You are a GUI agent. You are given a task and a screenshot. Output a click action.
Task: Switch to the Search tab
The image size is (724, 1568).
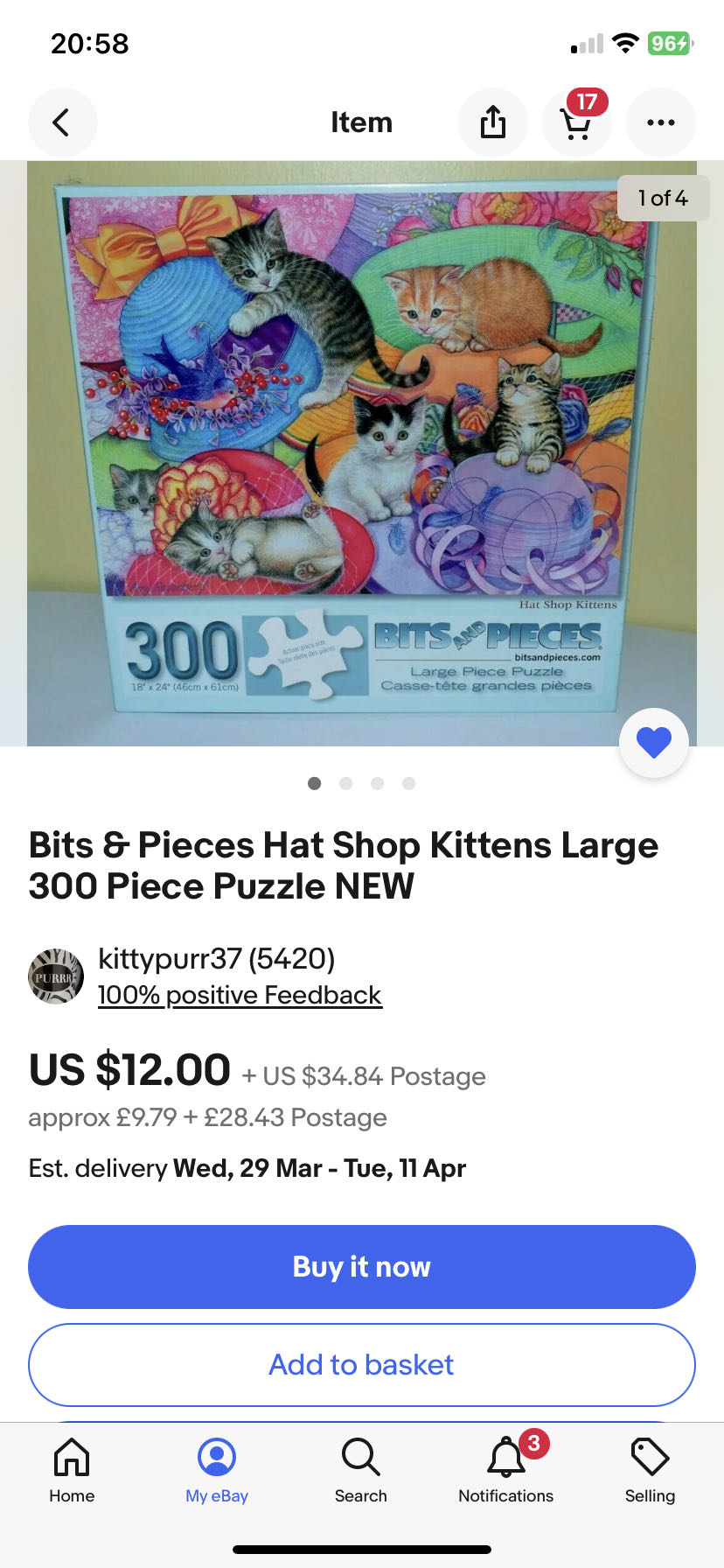pyautogui.click(x=361, y=1472)
